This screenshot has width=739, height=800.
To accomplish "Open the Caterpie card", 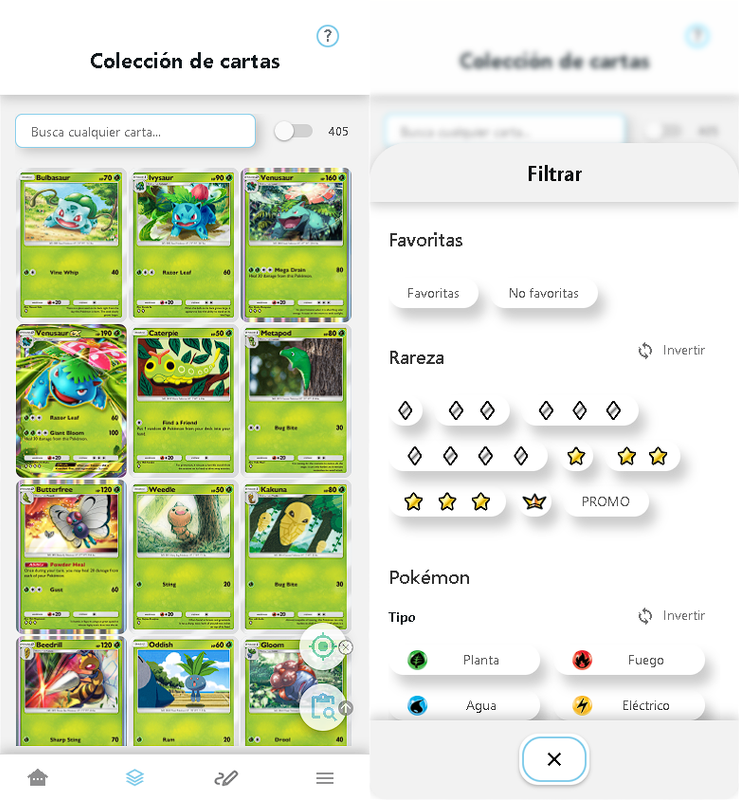I will click(x=183, y=400).
